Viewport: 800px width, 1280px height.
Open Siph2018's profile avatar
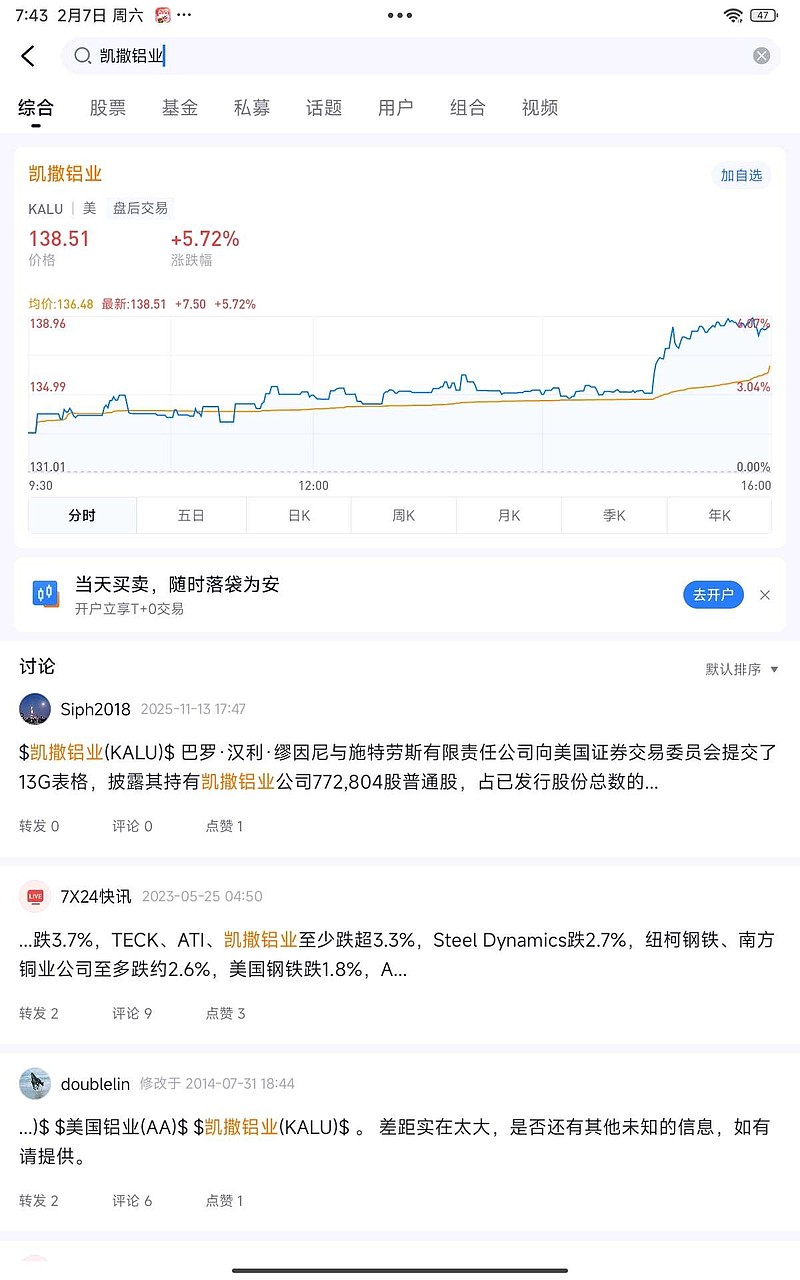[x=35, y=708]
